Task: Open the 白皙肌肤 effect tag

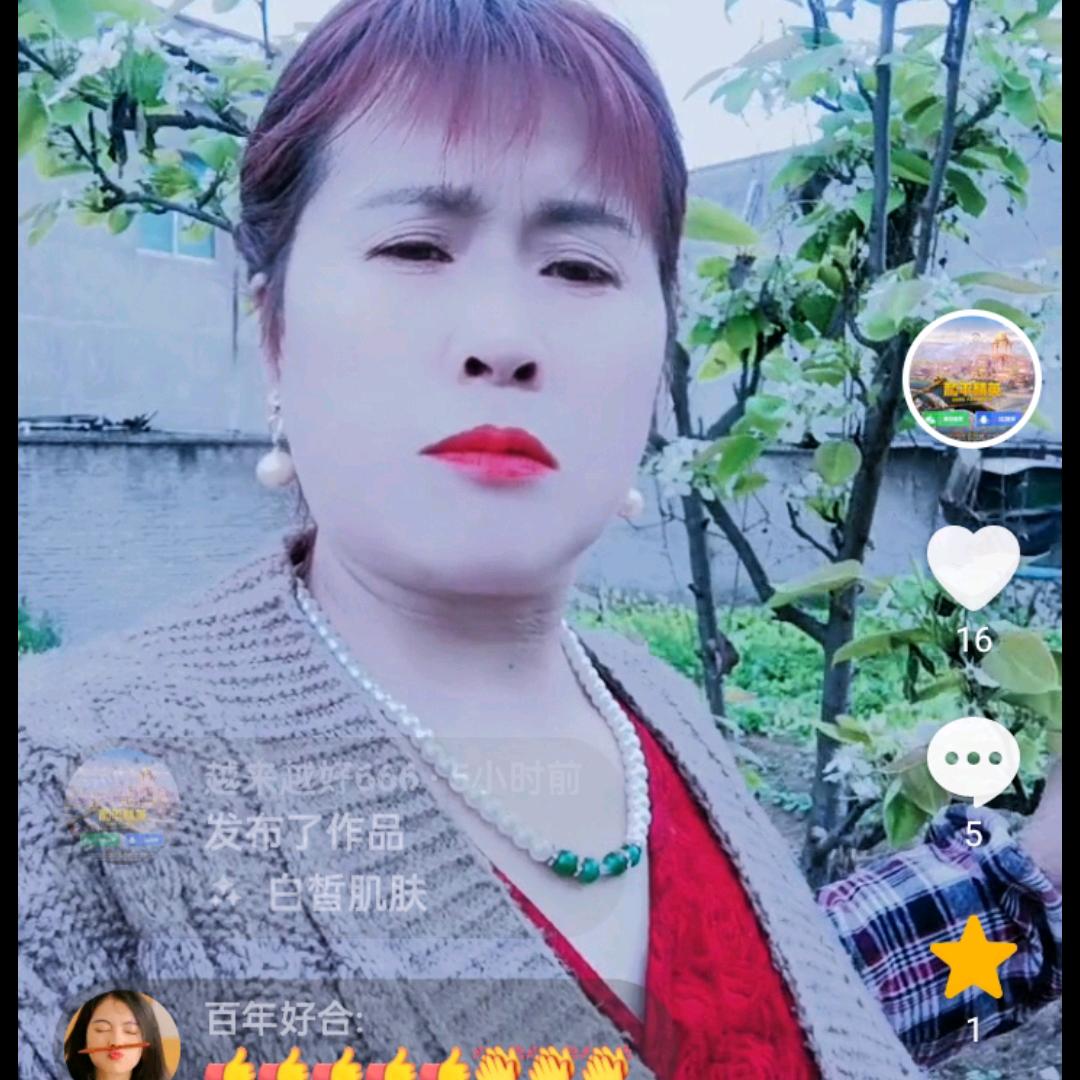Action: click(346, 894)
